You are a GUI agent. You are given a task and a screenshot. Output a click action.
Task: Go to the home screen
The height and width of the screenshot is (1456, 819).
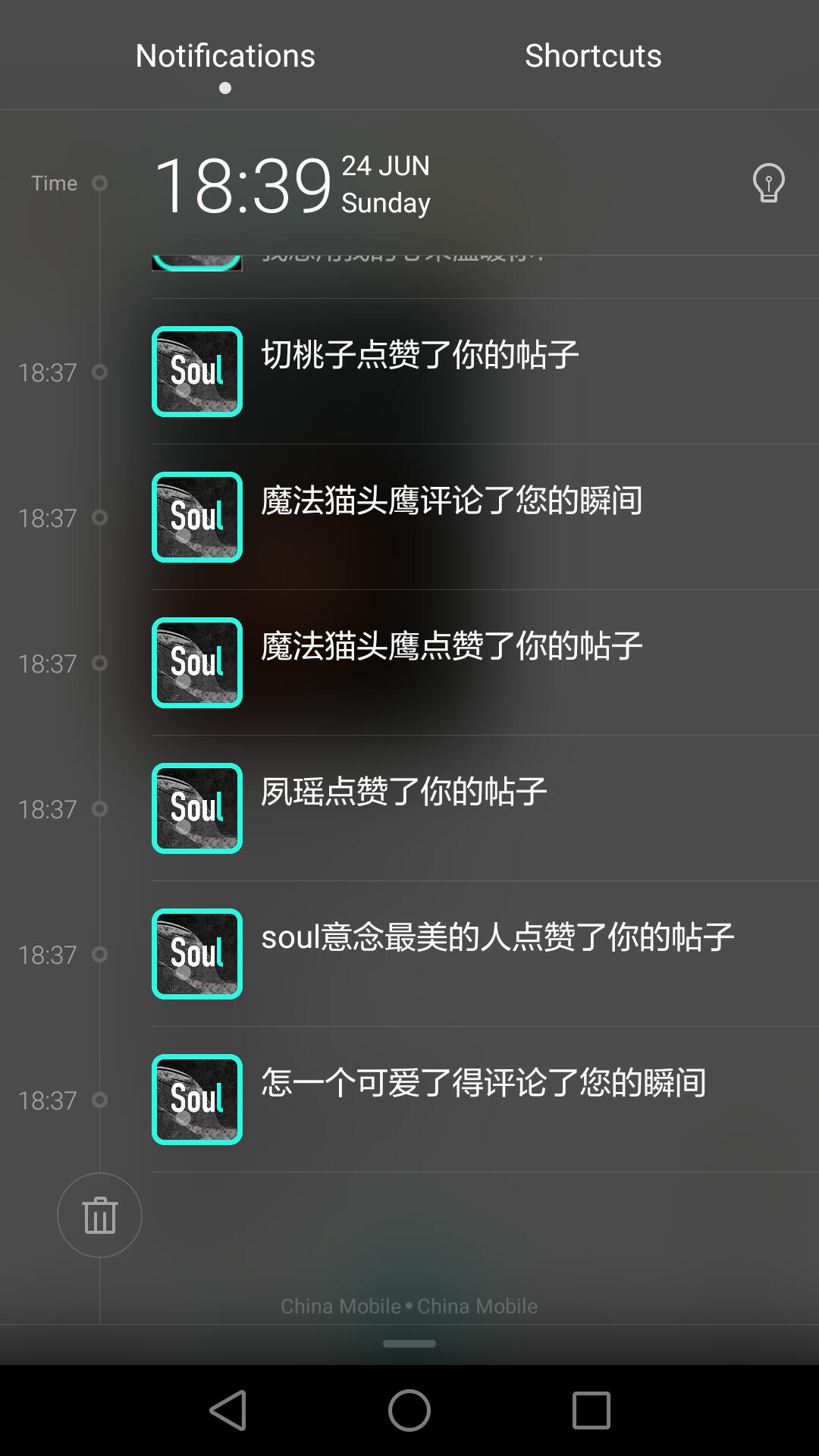pos(409,1410)
